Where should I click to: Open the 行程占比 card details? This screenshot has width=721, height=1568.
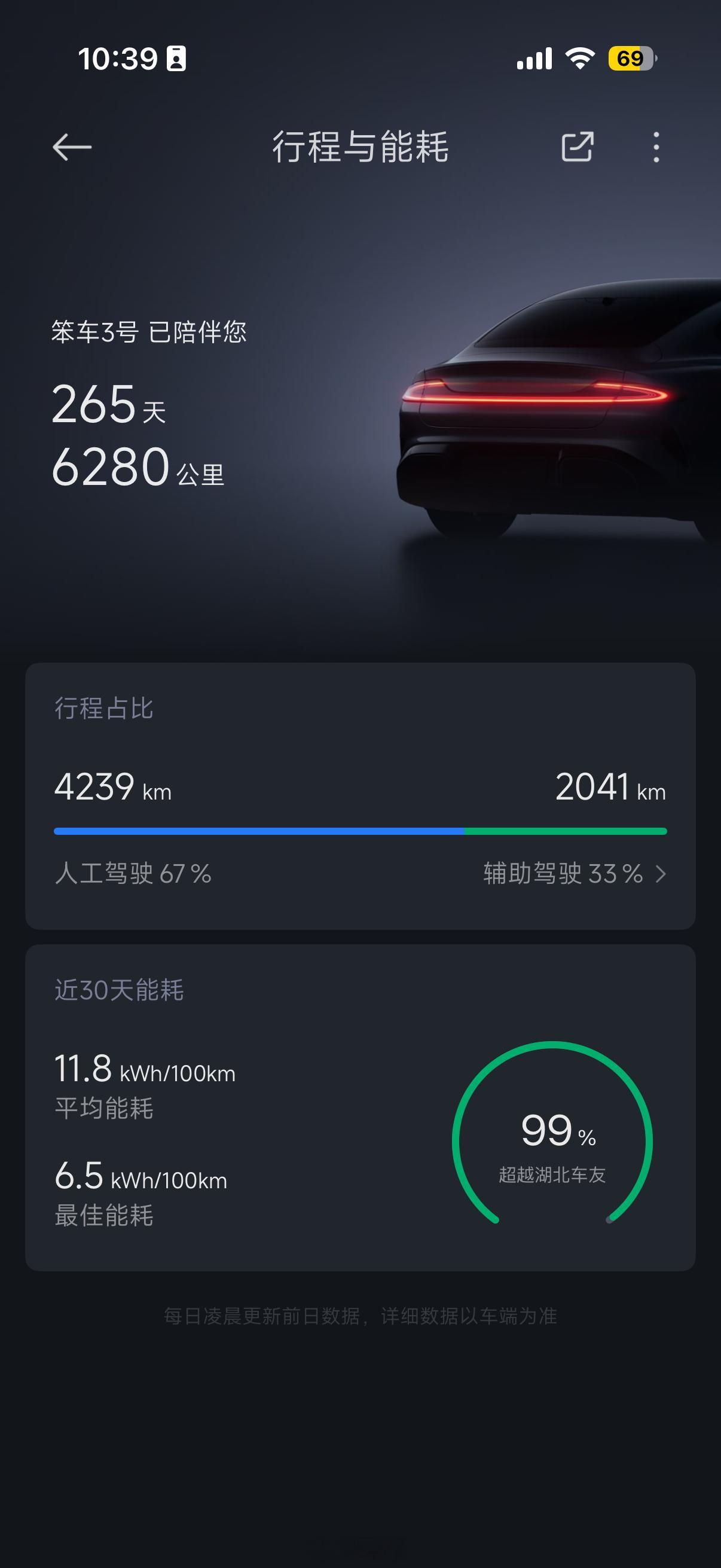click(x=360, y=791)
